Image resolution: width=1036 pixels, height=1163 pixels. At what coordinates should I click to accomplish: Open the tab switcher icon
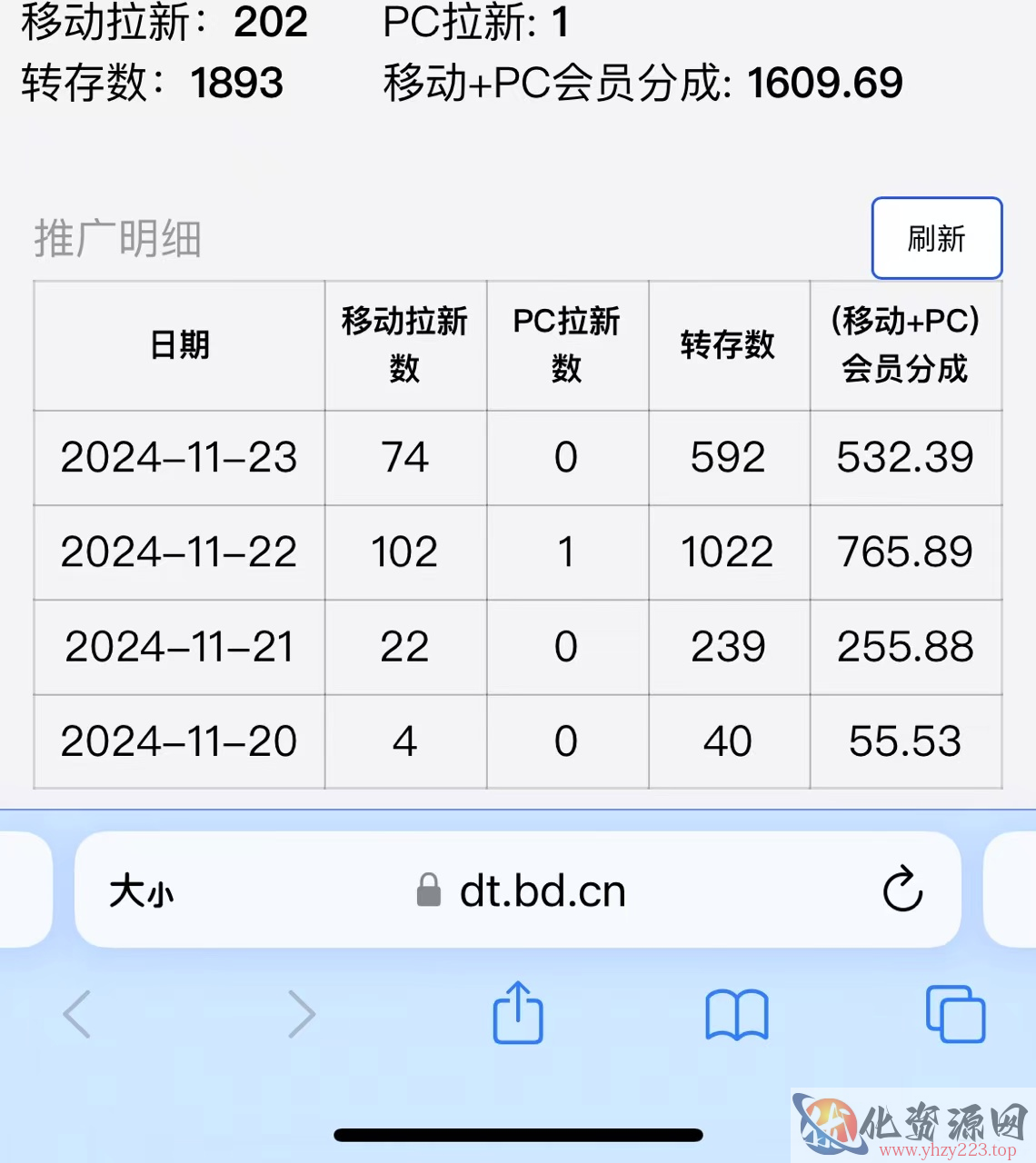pyautogui.click(x=952, y=1016)
